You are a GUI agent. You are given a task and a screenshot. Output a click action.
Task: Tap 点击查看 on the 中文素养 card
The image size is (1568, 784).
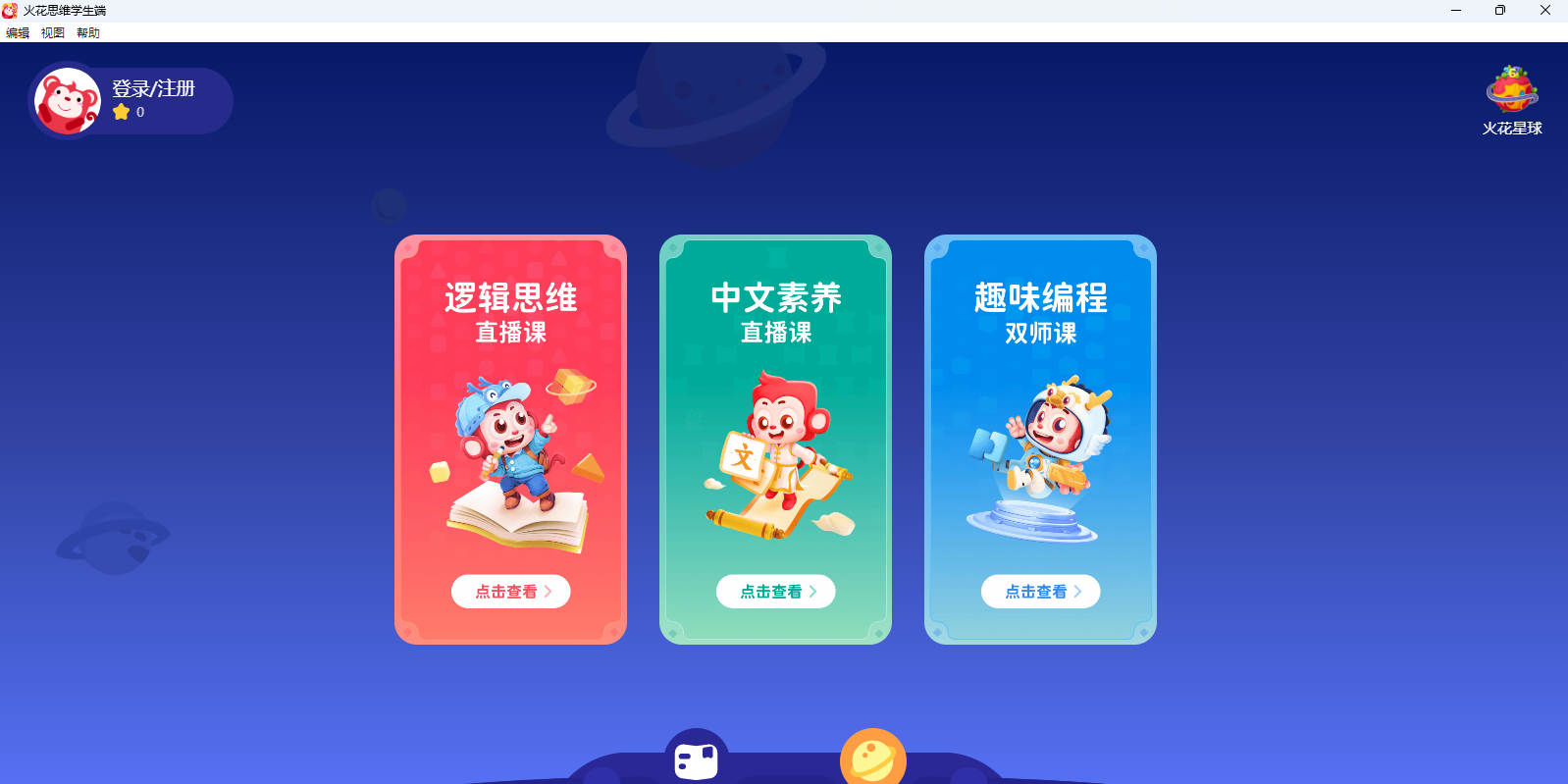pyautogui.click(x=775, y=592)
